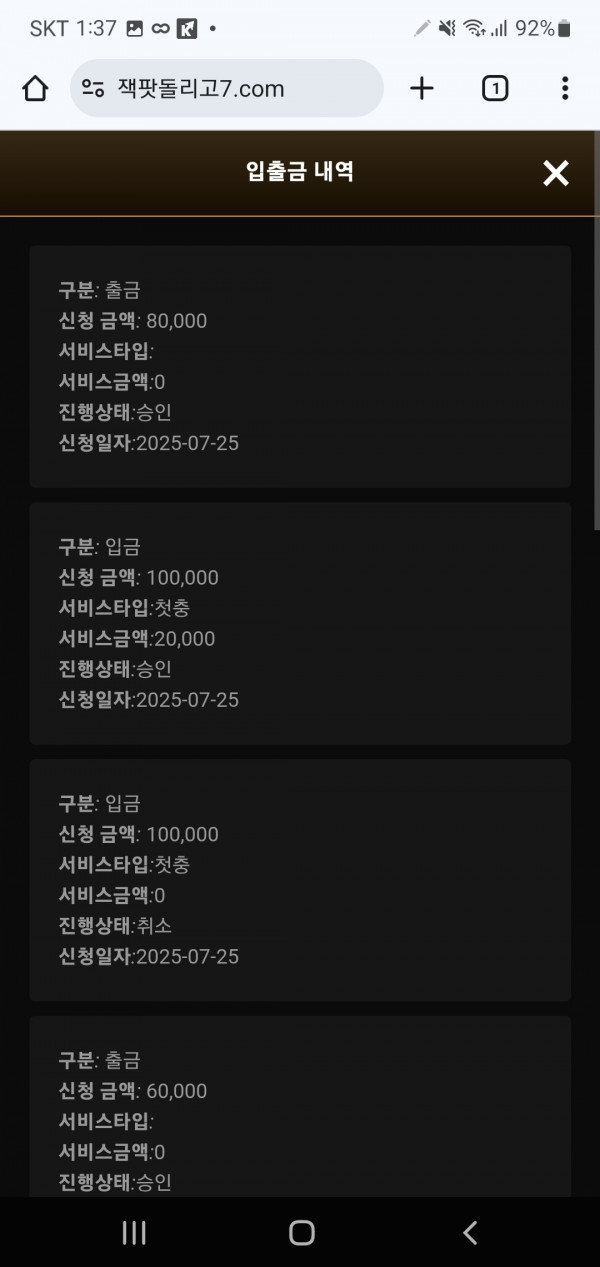Open the recent apps overview
Viewport: 600px width, 1267px height.
pyautogui.click(x=134, y=1233)
